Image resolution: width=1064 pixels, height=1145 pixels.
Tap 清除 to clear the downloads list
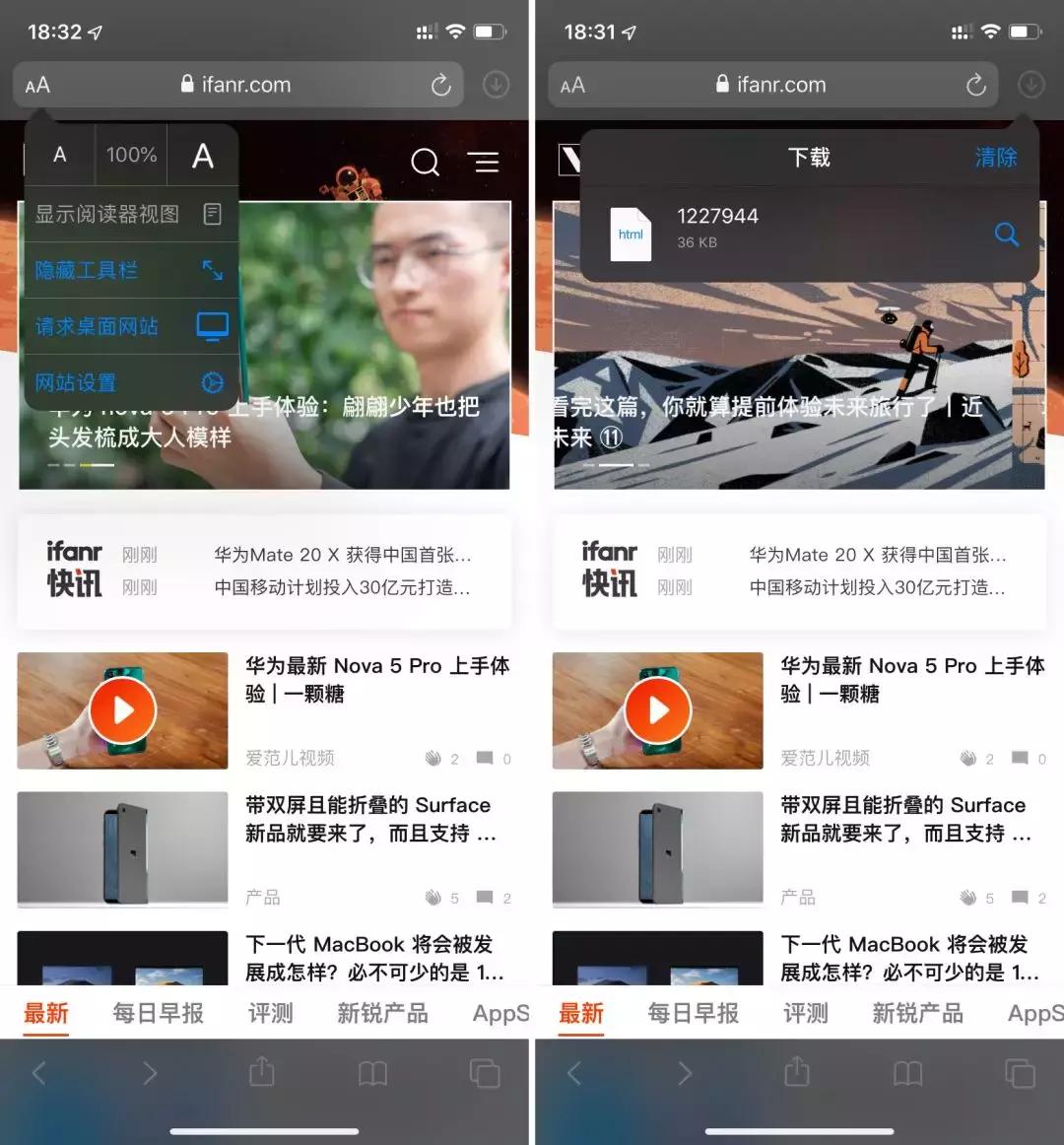(x=995, y=158)
